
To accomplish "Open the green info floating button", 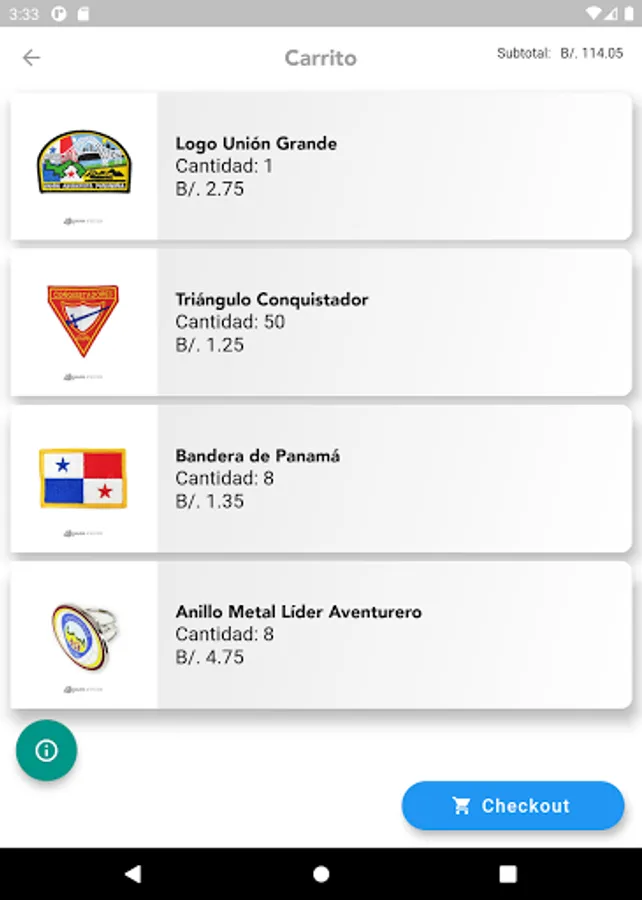I will coord(46,750).
